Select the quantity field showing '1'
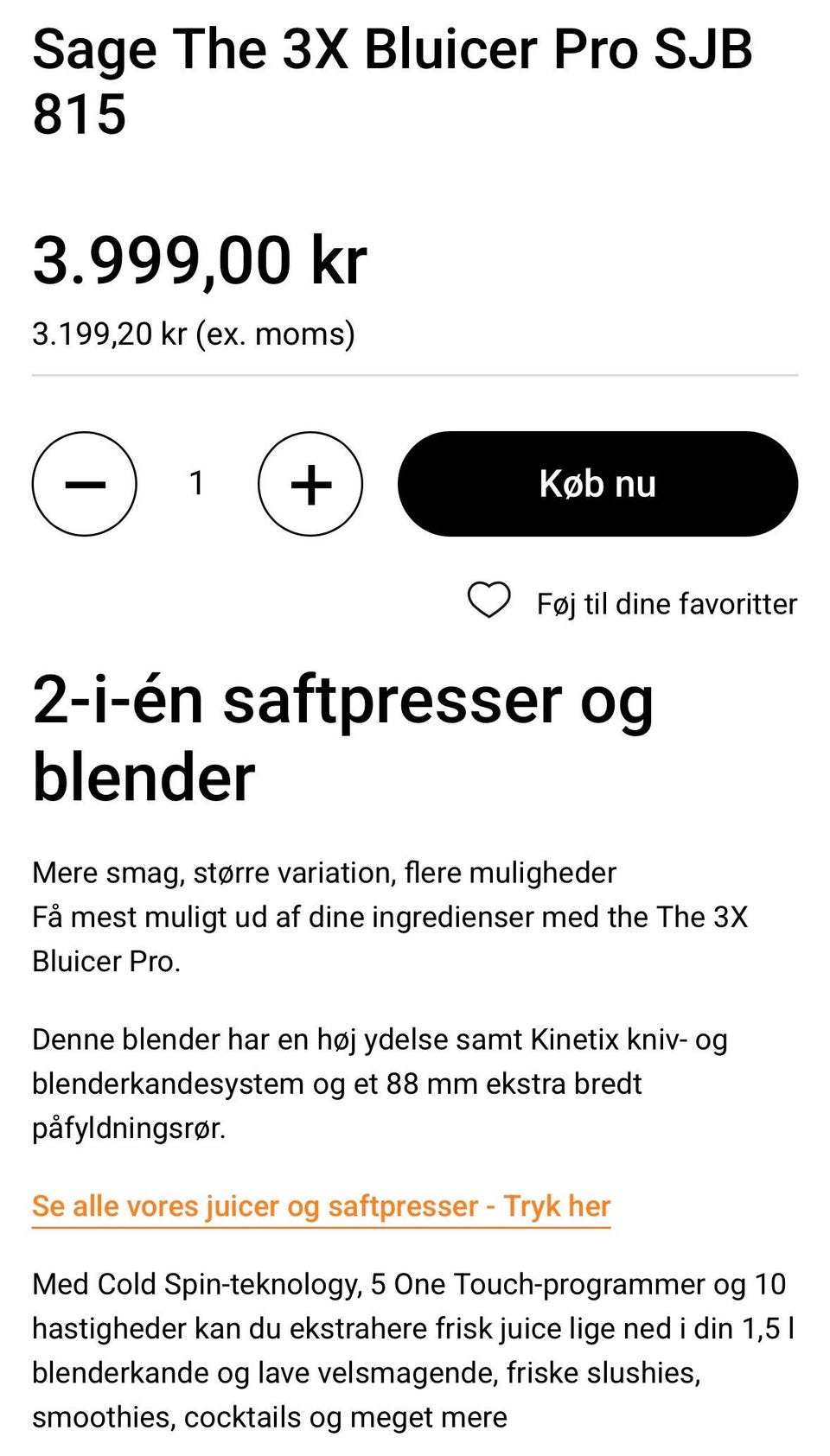This screenshot has width=830, height=1456. tap(196, 484)
